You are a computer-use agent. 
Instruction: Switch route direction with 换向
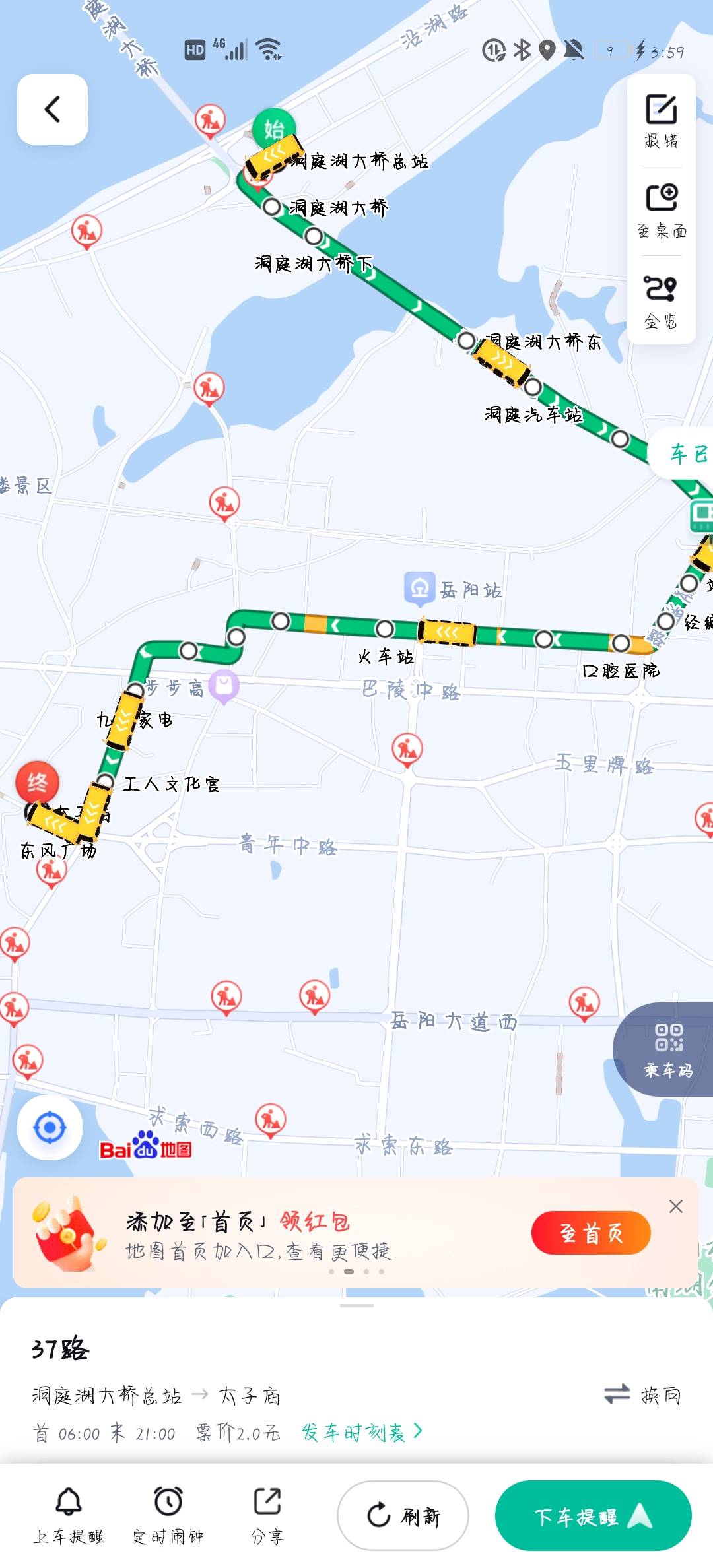[x=642, y=1394]
